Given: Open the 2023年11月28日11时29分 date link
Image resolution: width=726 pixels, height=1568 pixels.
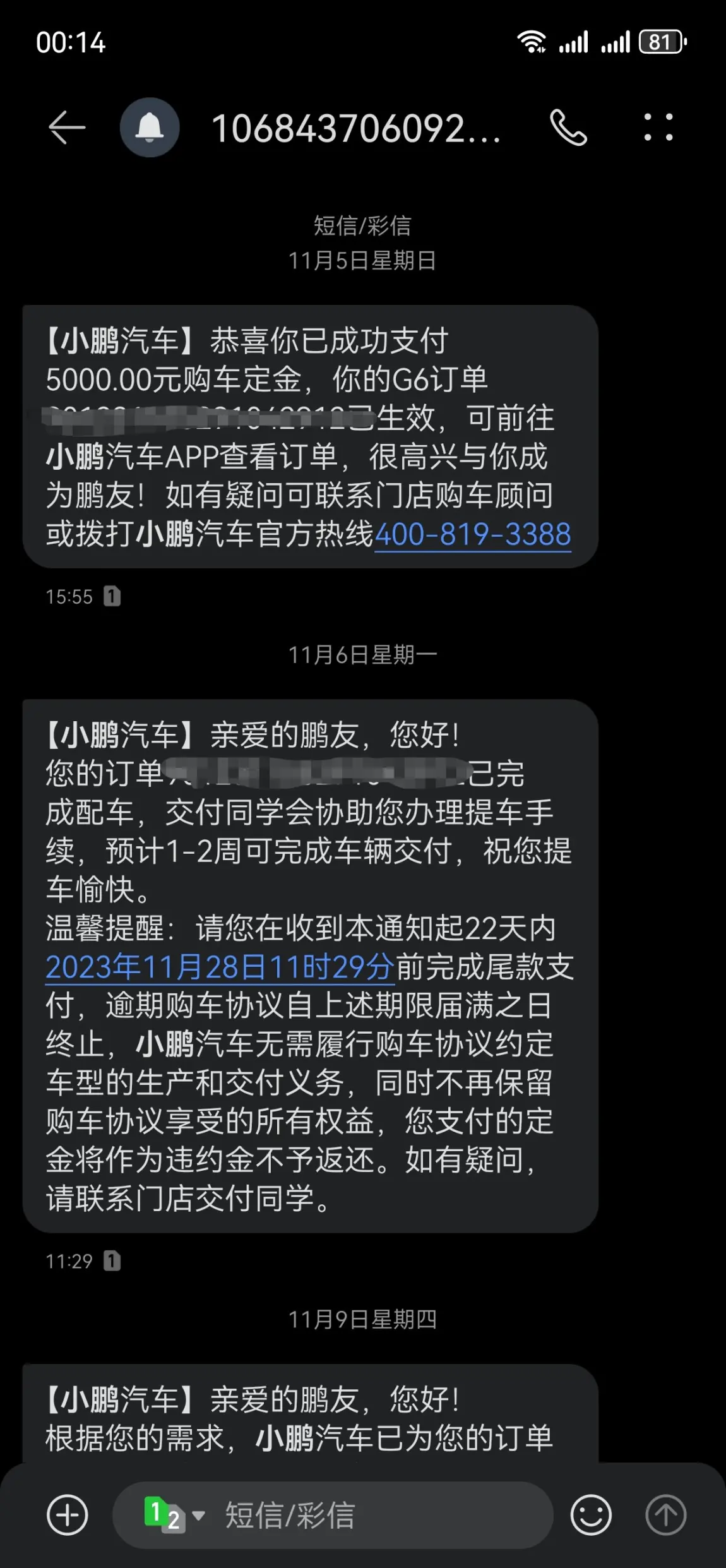Looking at the screenshot, I should [220, 967].
